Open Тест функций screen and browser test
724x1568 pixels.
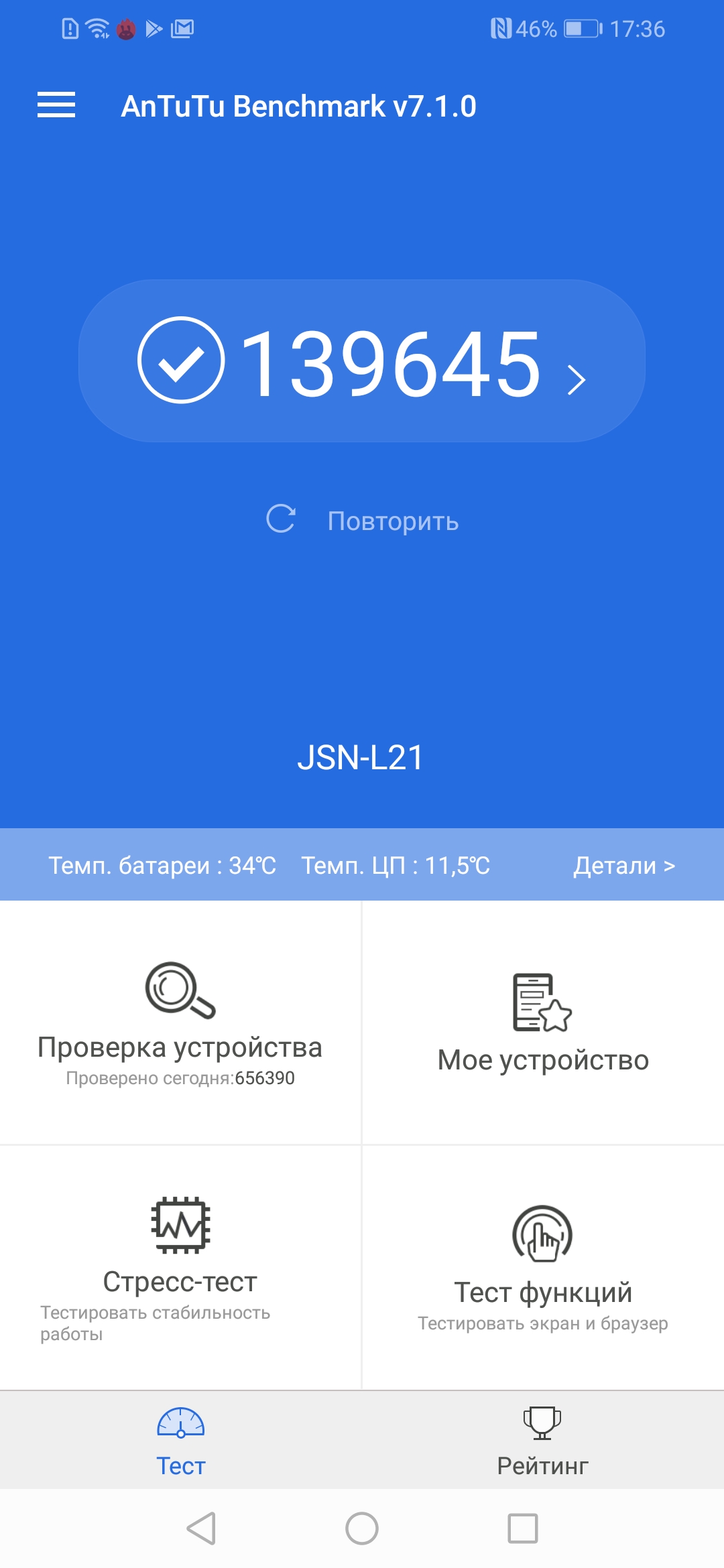coord(543,1266)
